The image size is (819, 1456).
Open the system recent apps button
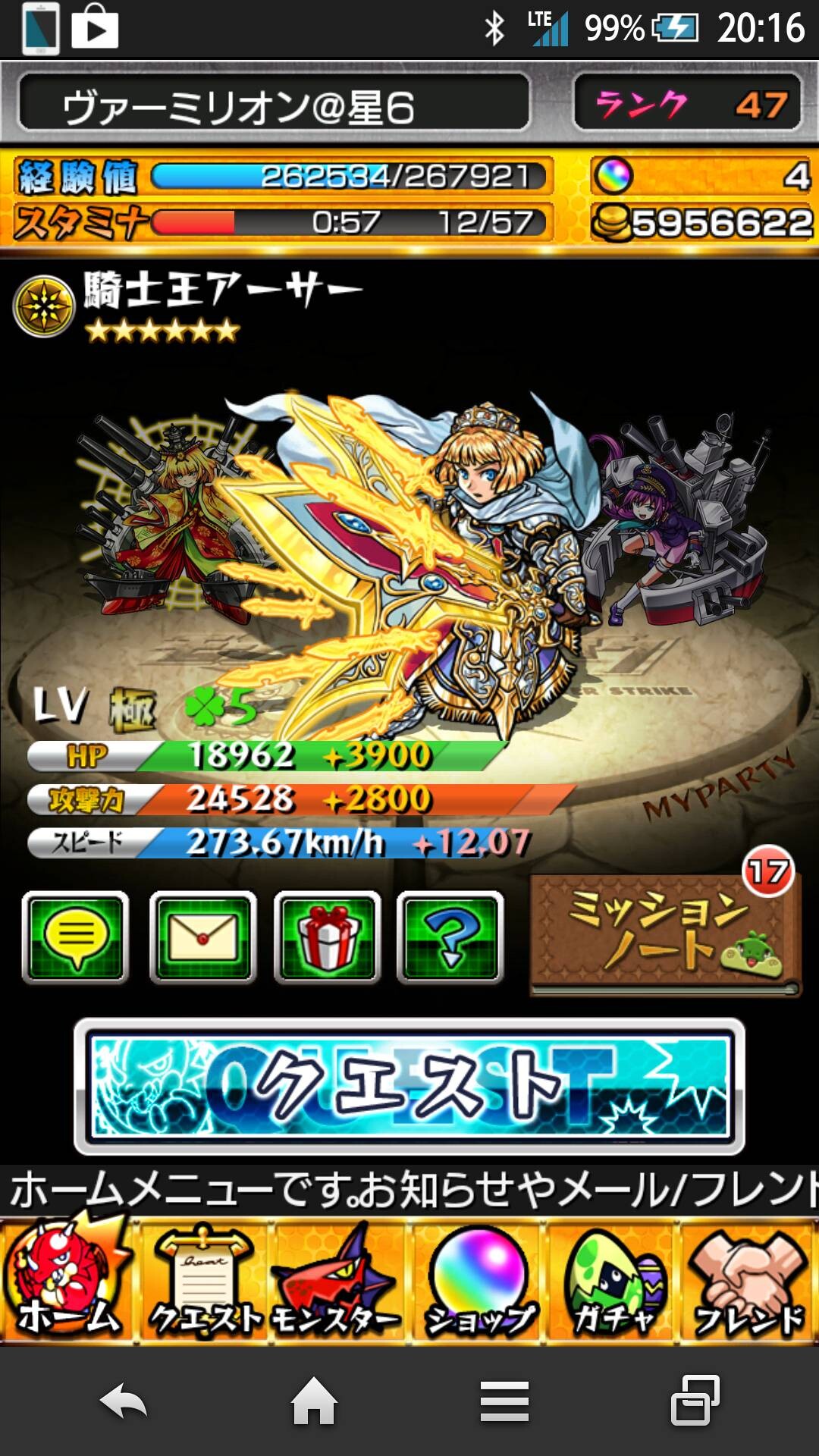click(x=695, y=1401)
